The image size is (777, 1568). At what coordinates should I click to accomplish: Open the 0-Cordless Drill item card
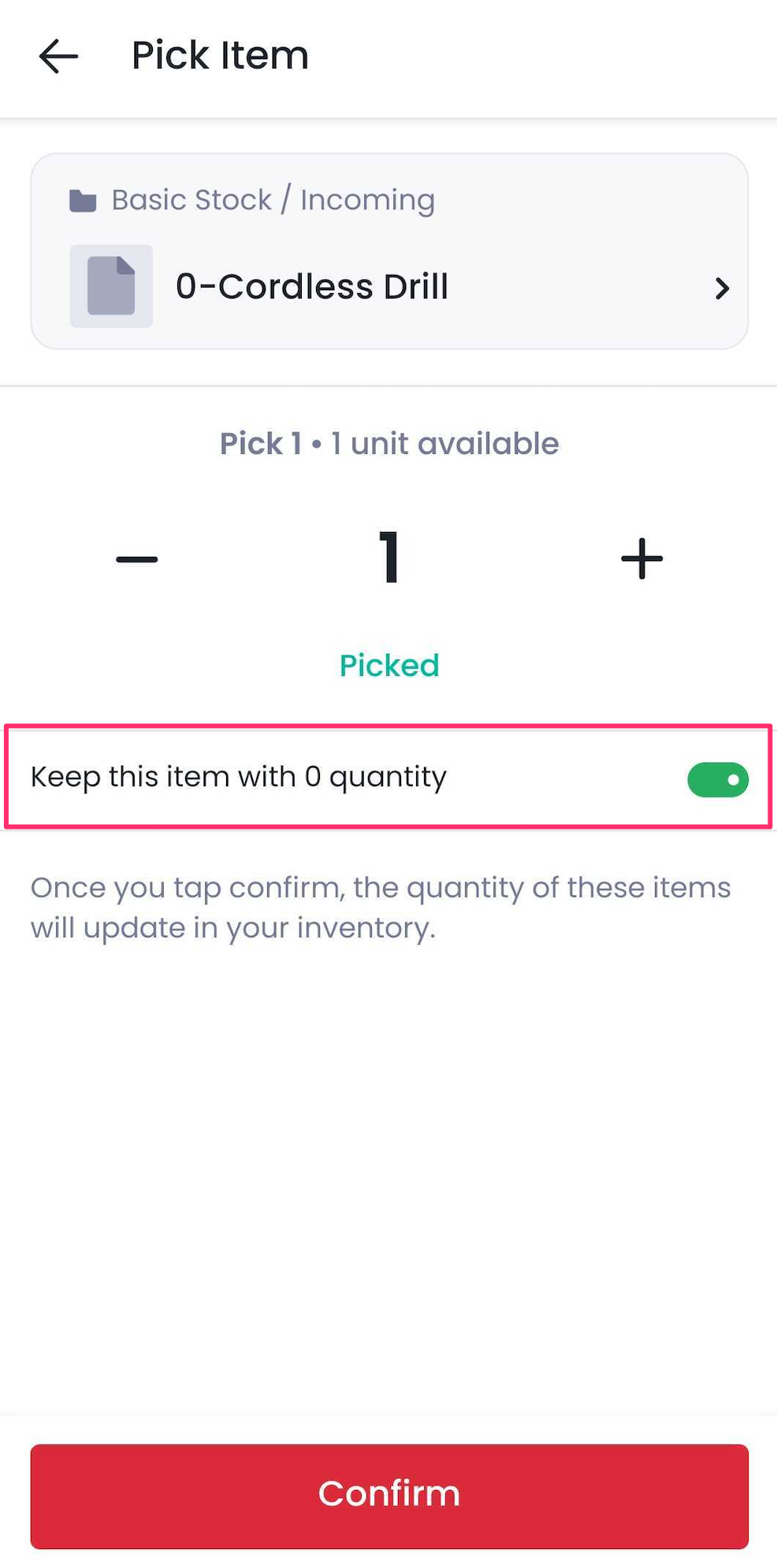coord(389,287)
